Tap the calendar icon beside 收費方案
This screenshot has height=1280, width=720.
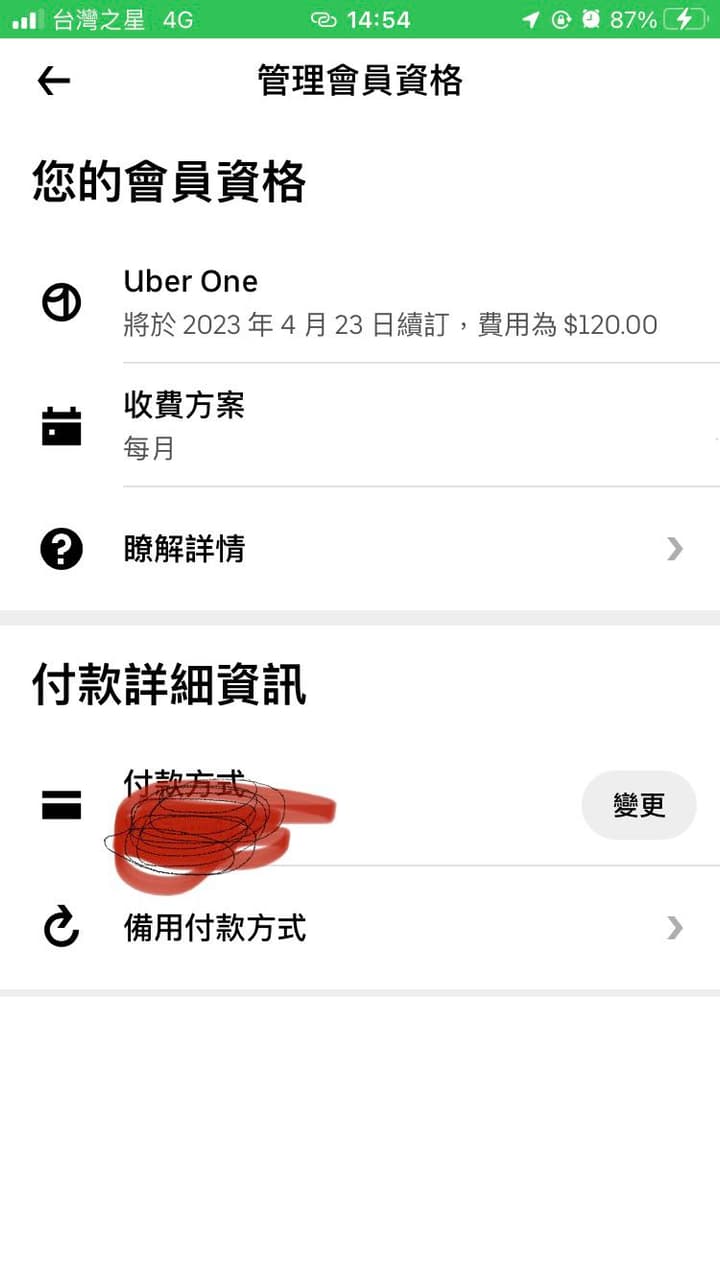click(x=60, y=425)
